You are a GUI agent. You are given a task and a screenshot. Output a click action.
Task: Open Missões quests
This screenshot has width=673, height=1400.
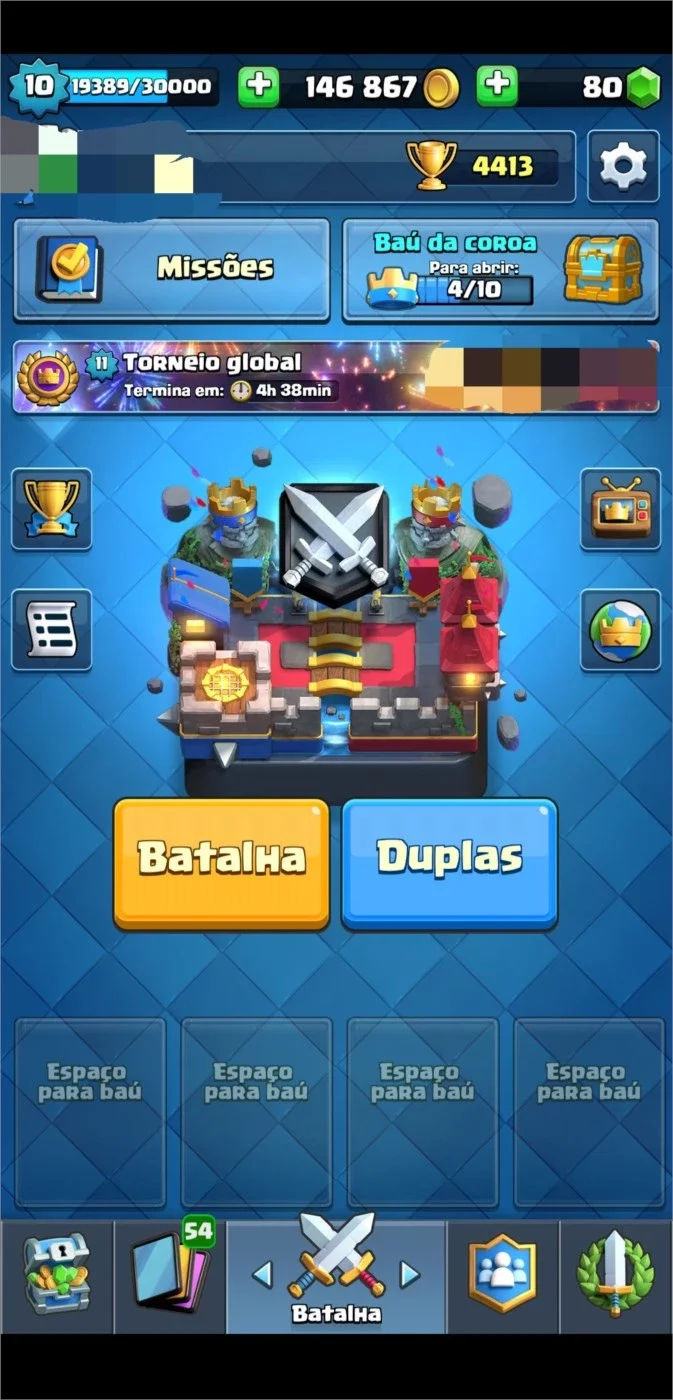point(171,269)
